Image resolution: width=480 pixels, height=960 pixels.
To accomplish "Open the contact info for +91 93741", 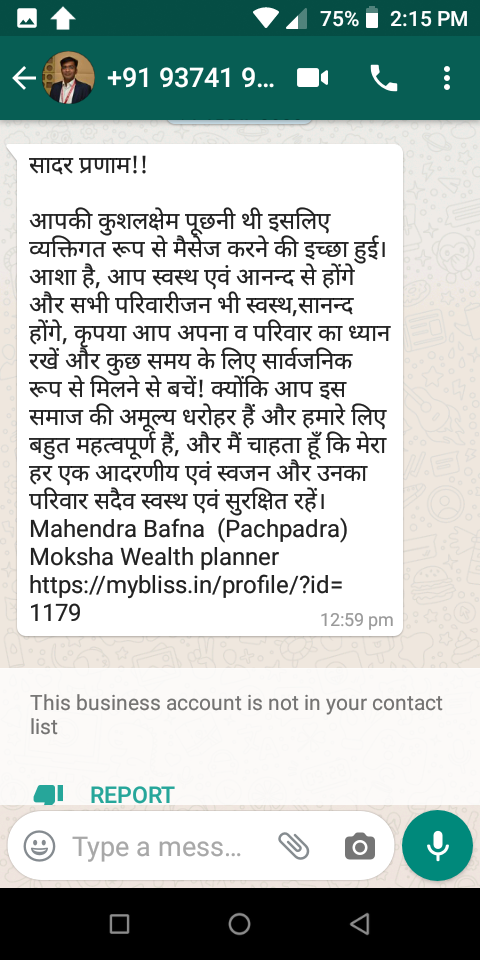I will (x=190, y=78).
